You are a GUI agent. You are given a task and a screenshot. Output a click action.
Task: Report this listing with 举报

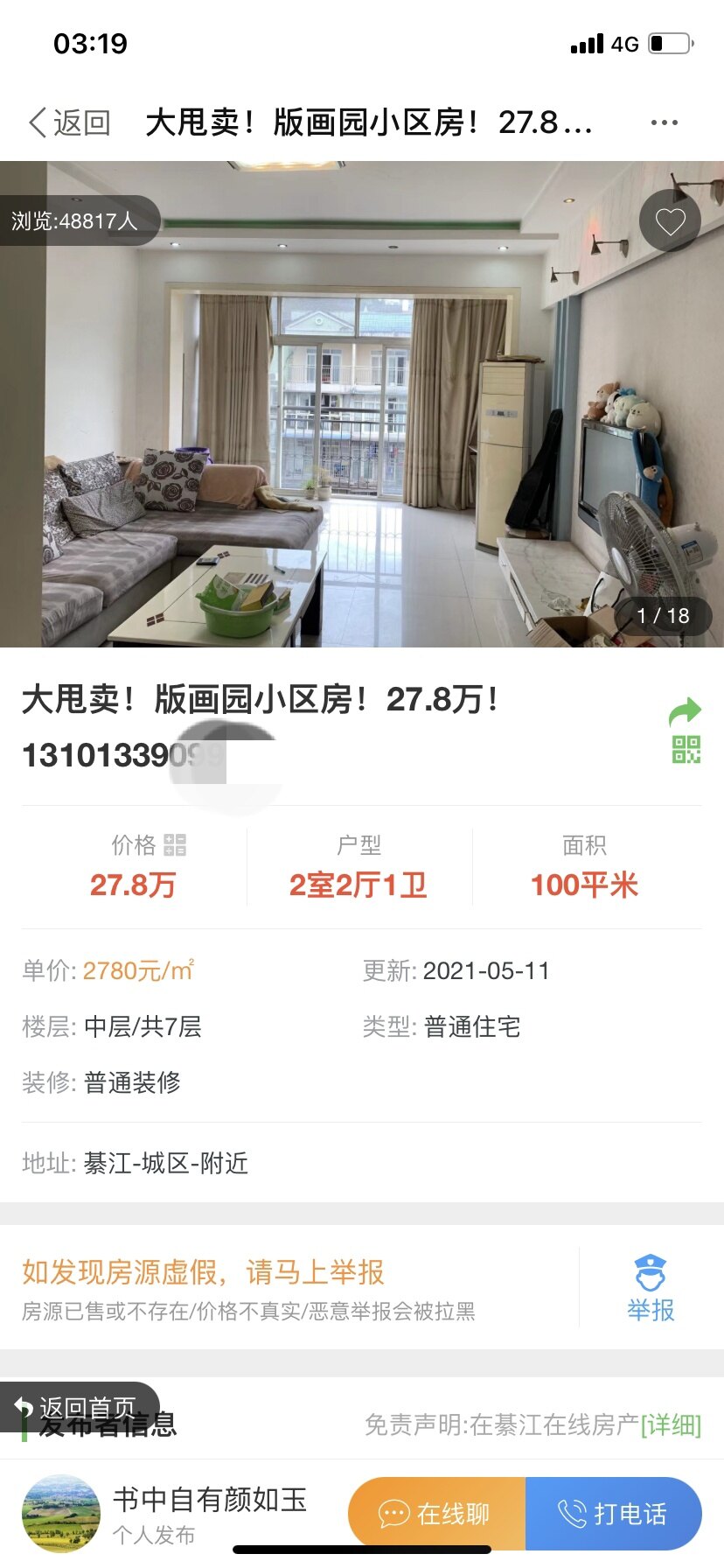(651, 1288)
